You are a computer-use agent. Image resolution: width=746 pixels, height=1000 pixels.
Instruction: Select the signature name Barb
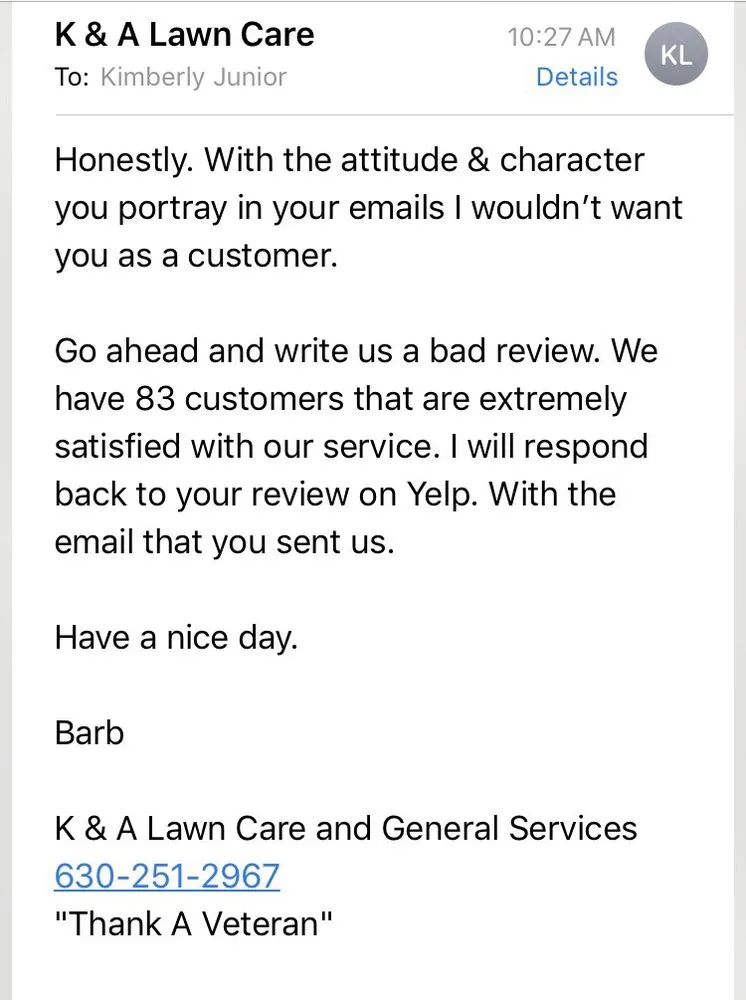[88, 733]
